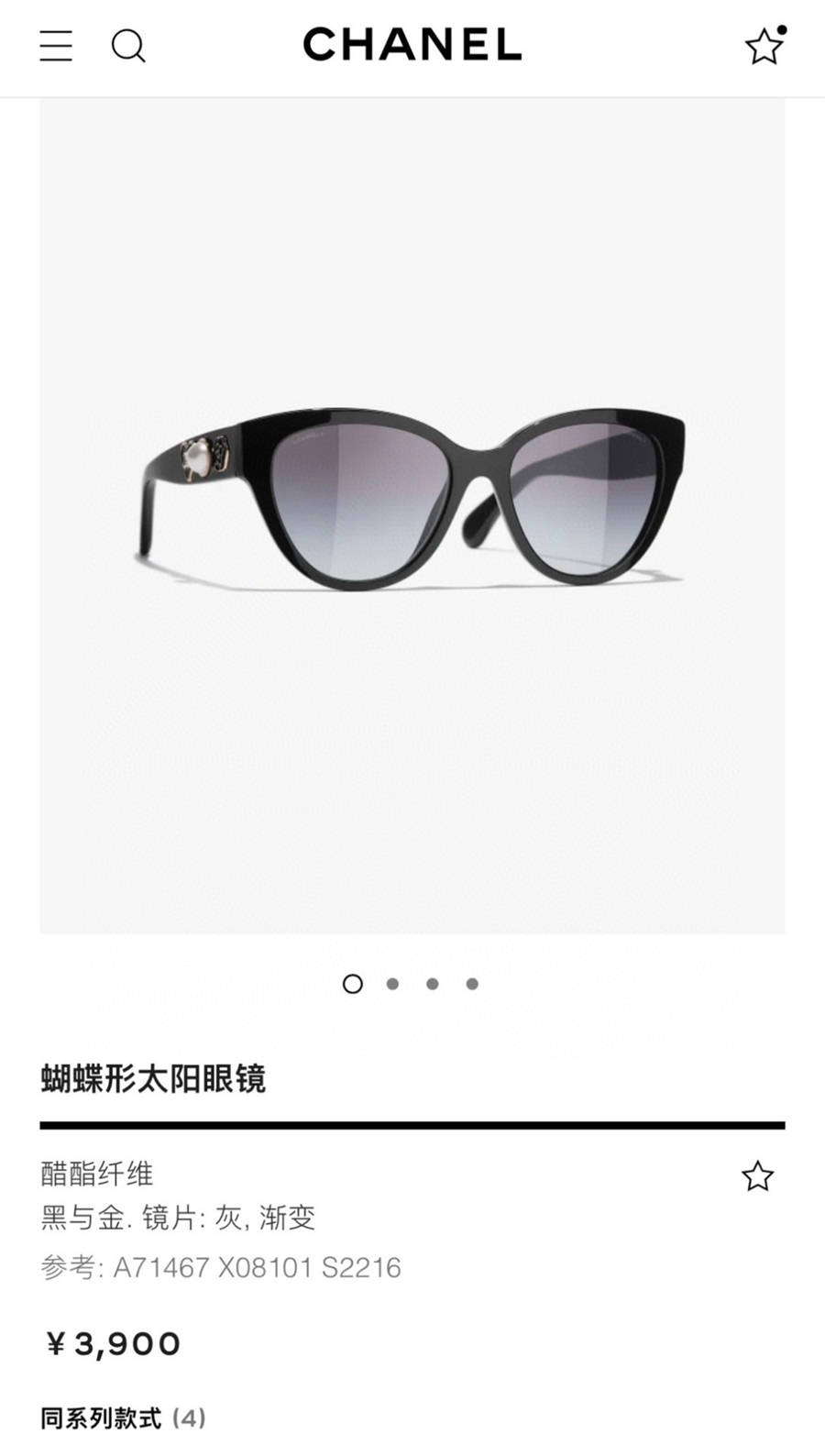Viewport: 825px width, 1456px height.
Task: Tap the sunglasses product image
Action: [x=412, y=500]
